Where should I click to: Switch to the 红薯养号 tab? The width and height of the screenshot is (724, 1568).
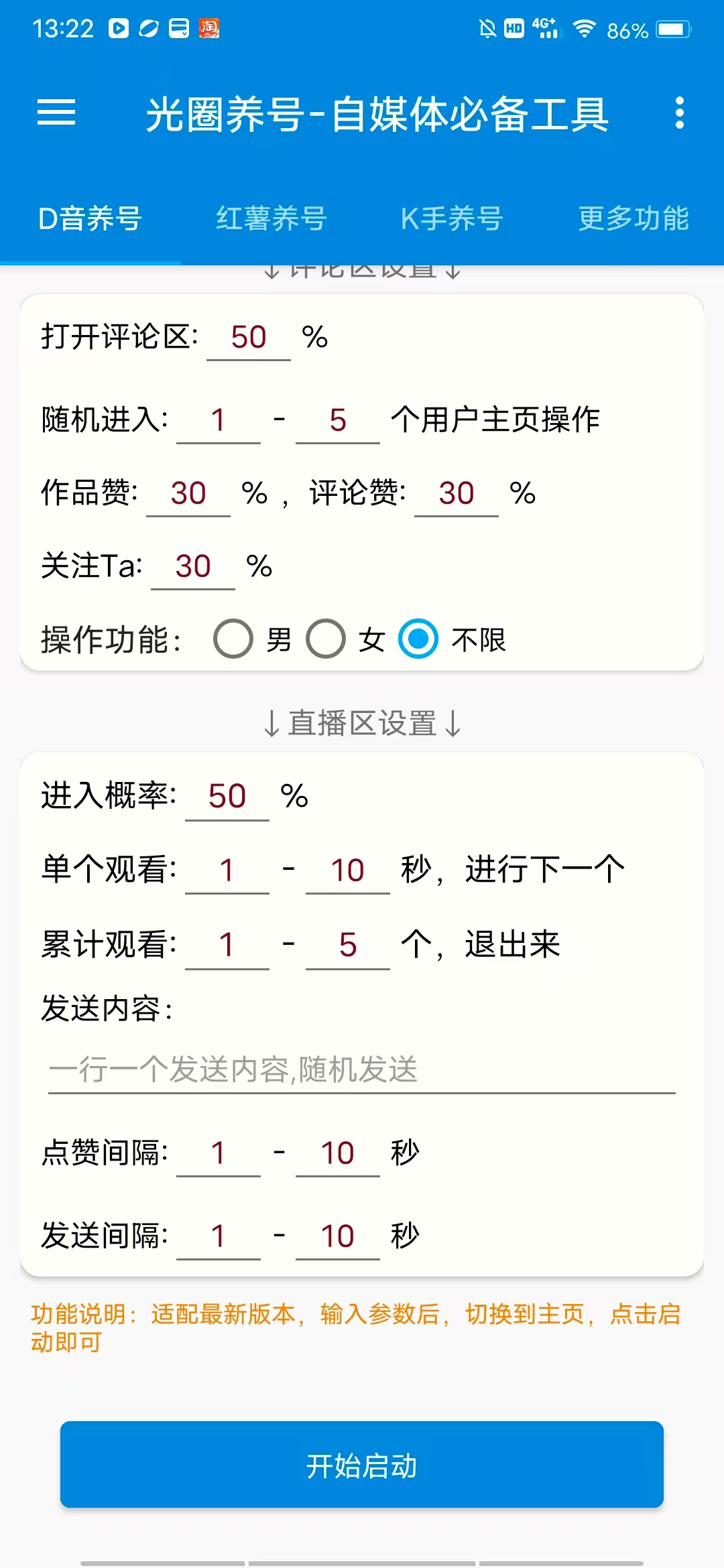pyautogui.click(x=271, y=218)
